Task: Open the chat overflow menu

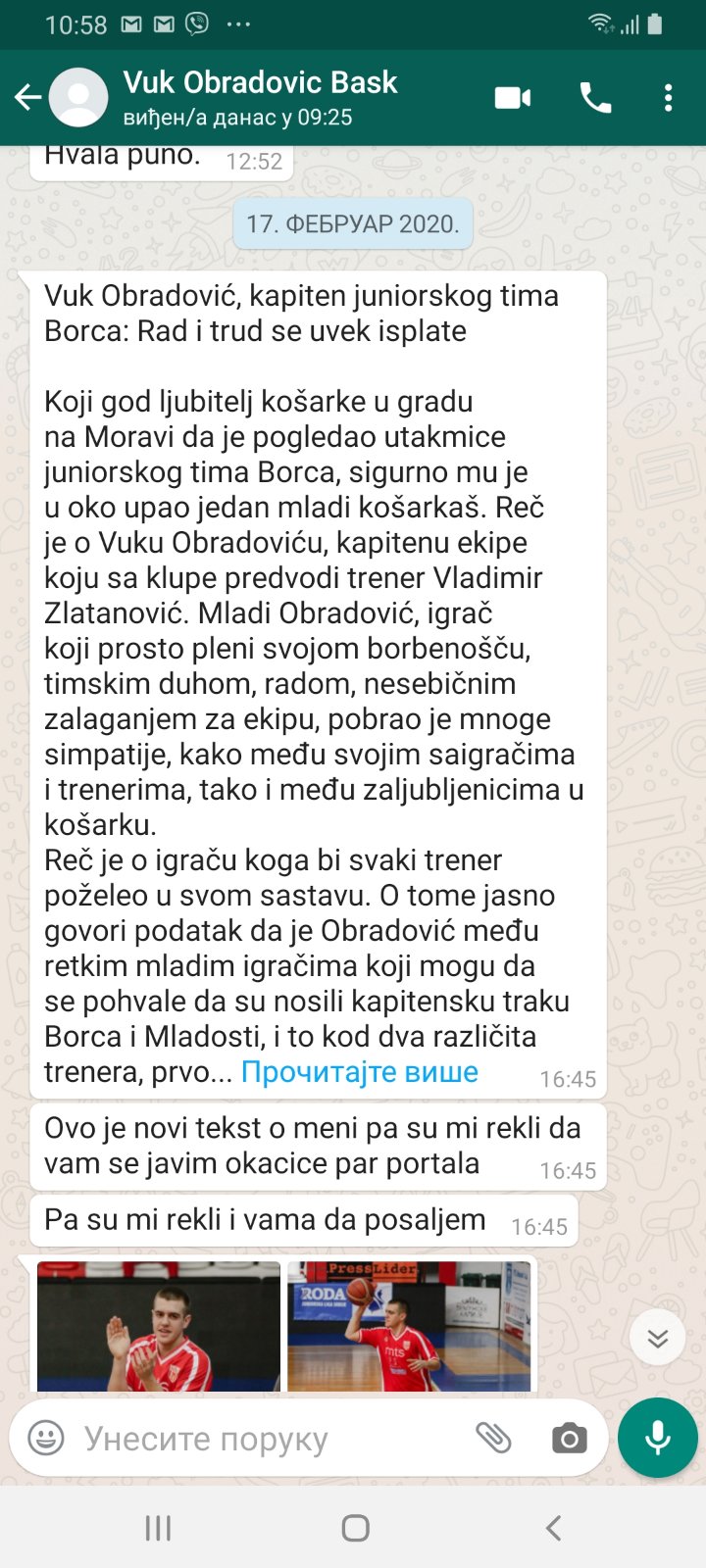Action: 668,98
